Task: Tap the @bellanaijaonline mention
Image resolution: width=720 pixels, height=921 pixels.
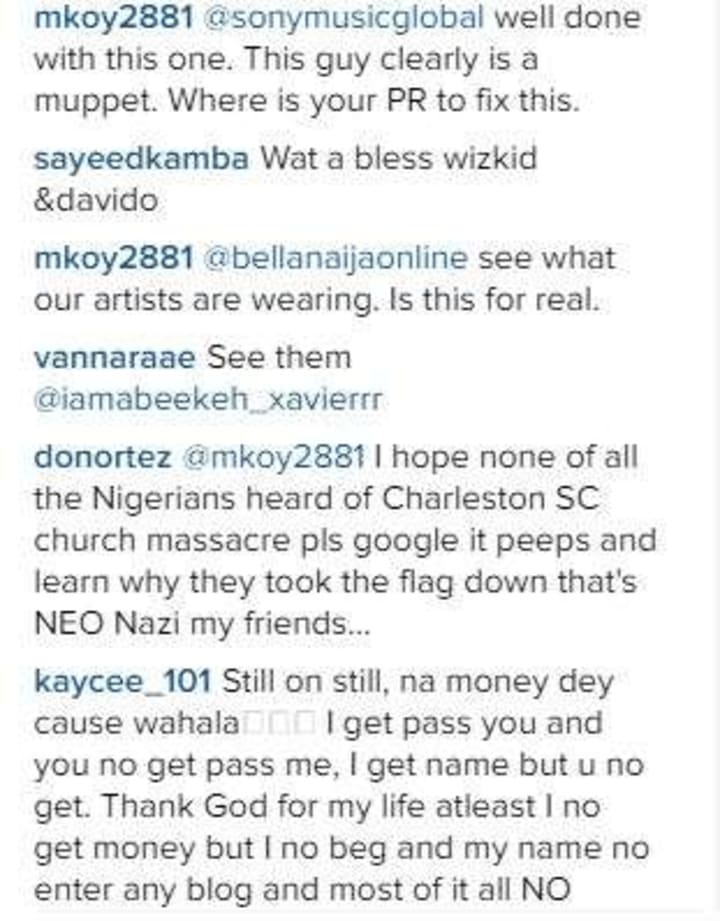Action: tap(336, 258)
